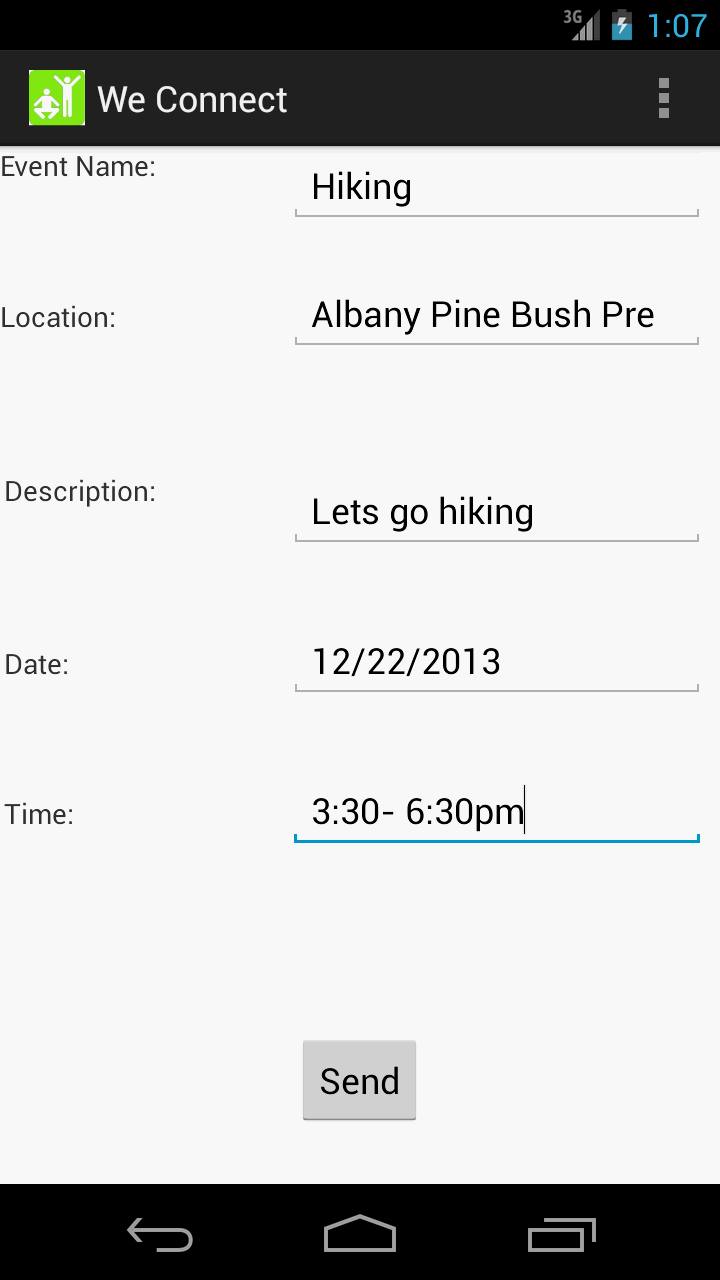The width and height of the screenshot is (720, 1280).
Task: Focus the Description input field
Action: pos(496,513)
